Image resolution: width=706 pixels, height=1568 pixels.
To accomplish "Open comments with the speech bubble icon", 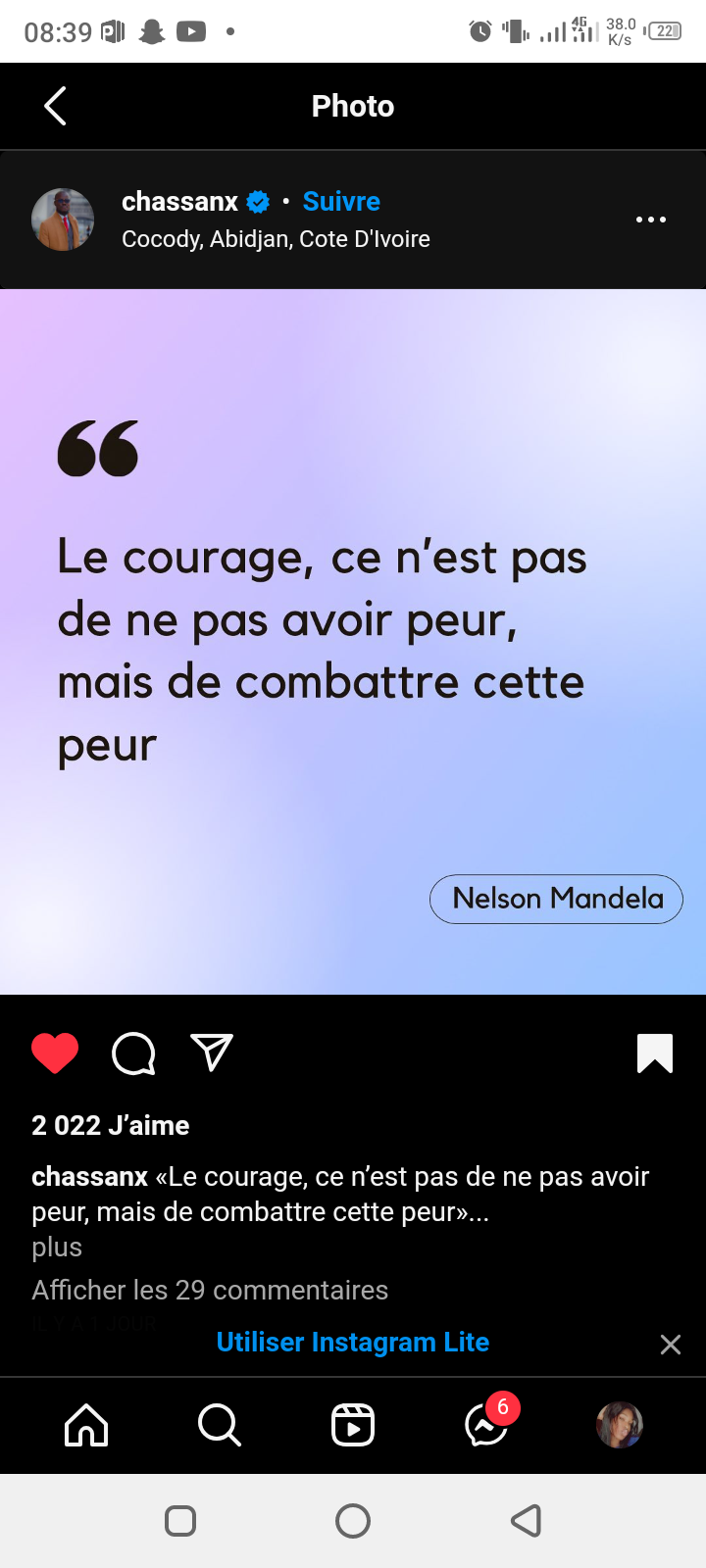I will [133, 1053].
